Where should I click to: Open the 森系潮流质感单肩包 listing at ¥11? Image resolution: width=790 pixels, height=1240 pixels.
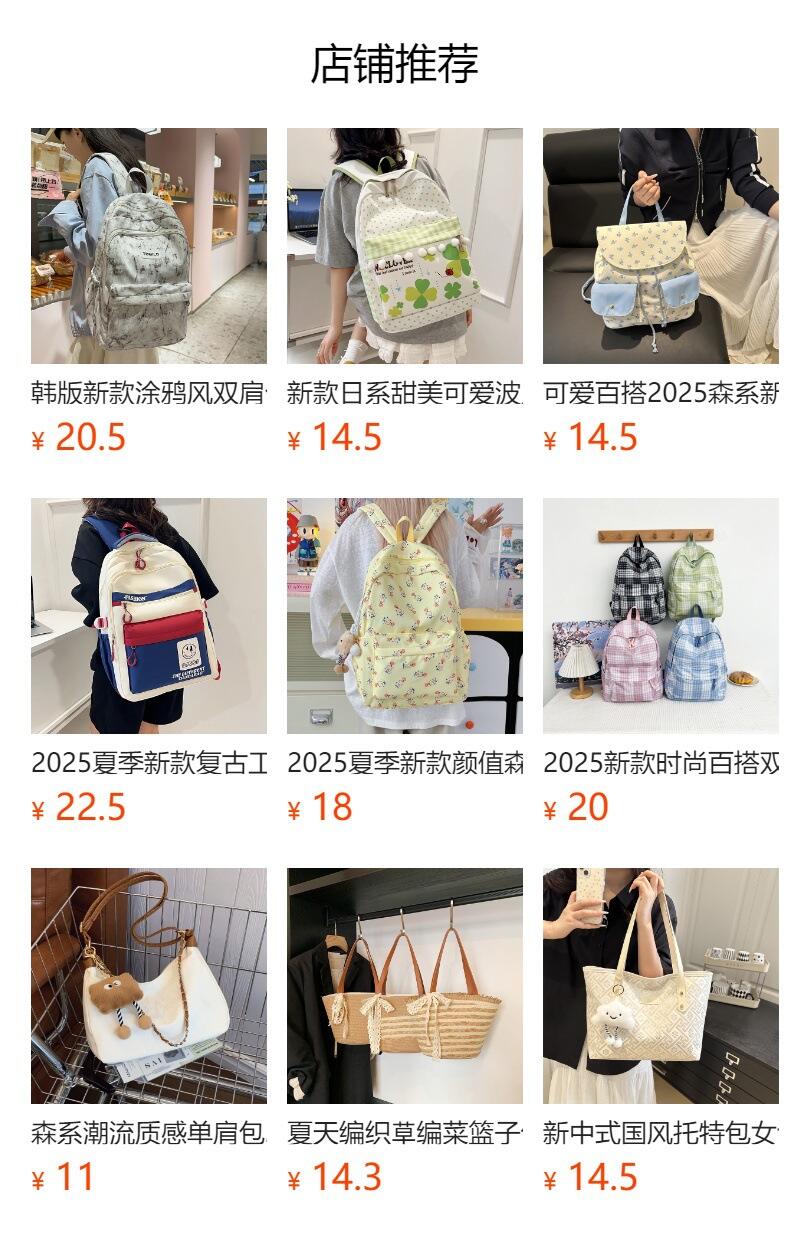[x=149, y=986]
